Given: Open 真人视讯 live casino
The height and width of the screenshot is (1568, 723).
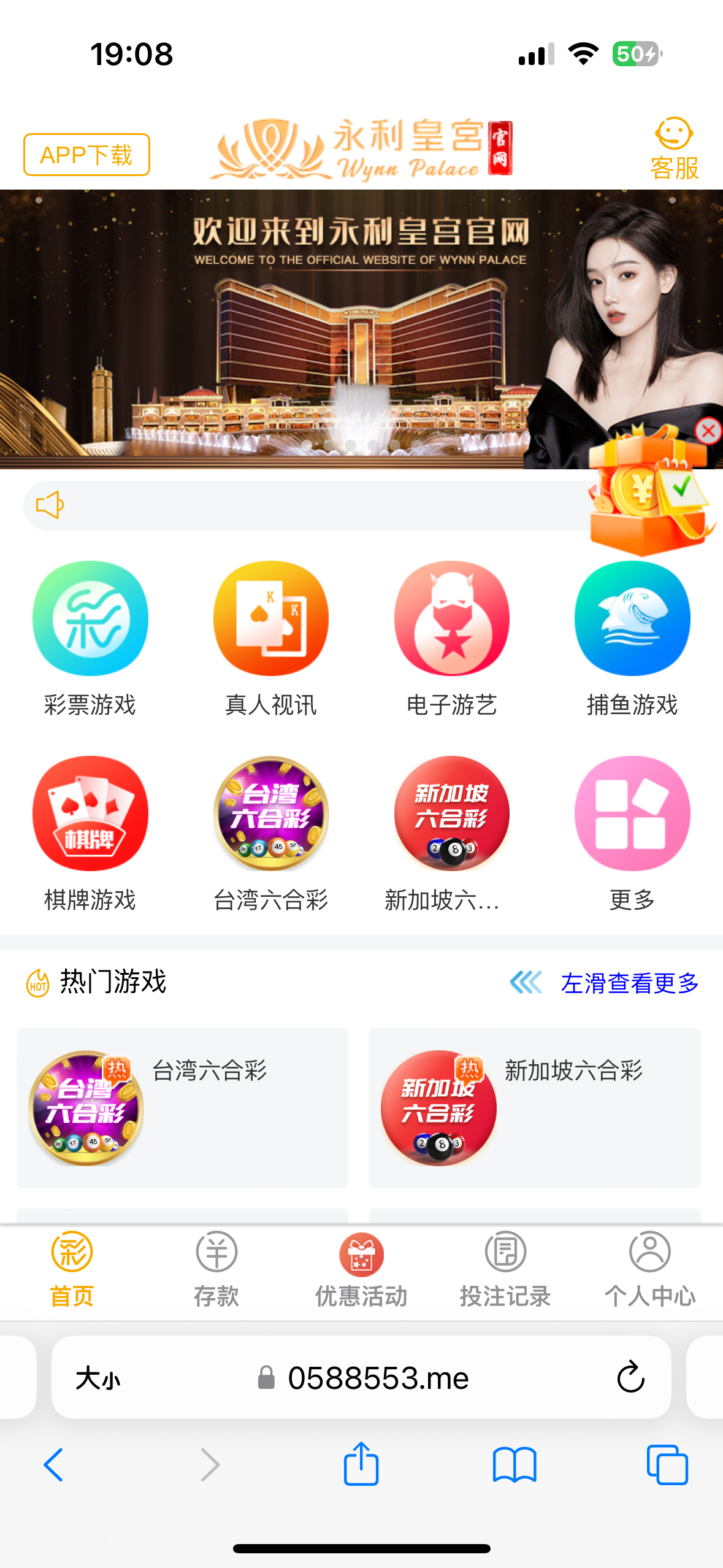Looking at the screenshot, I should point(270,638).
